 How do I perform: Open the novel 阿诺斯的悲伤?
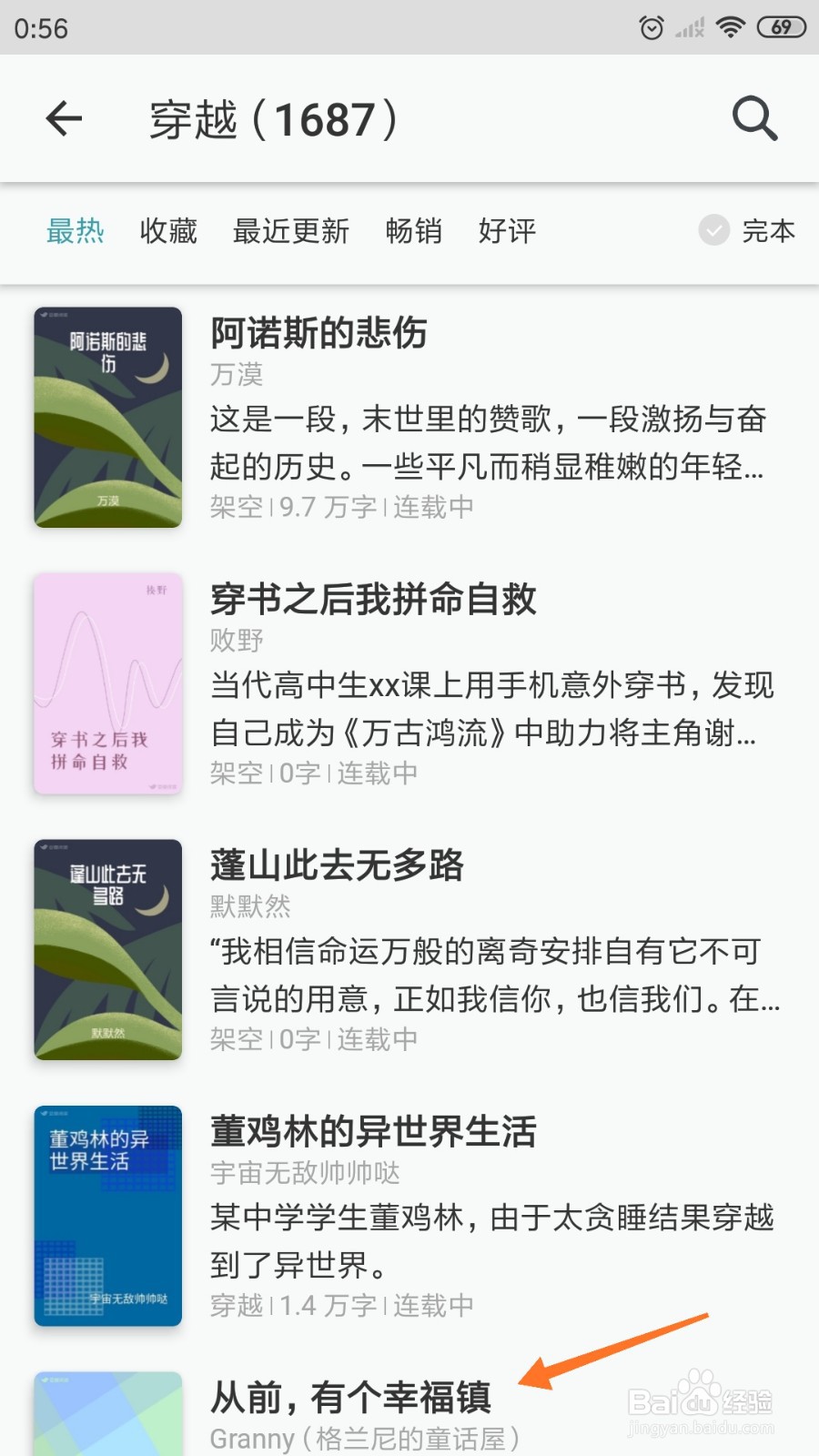point(318,333)
